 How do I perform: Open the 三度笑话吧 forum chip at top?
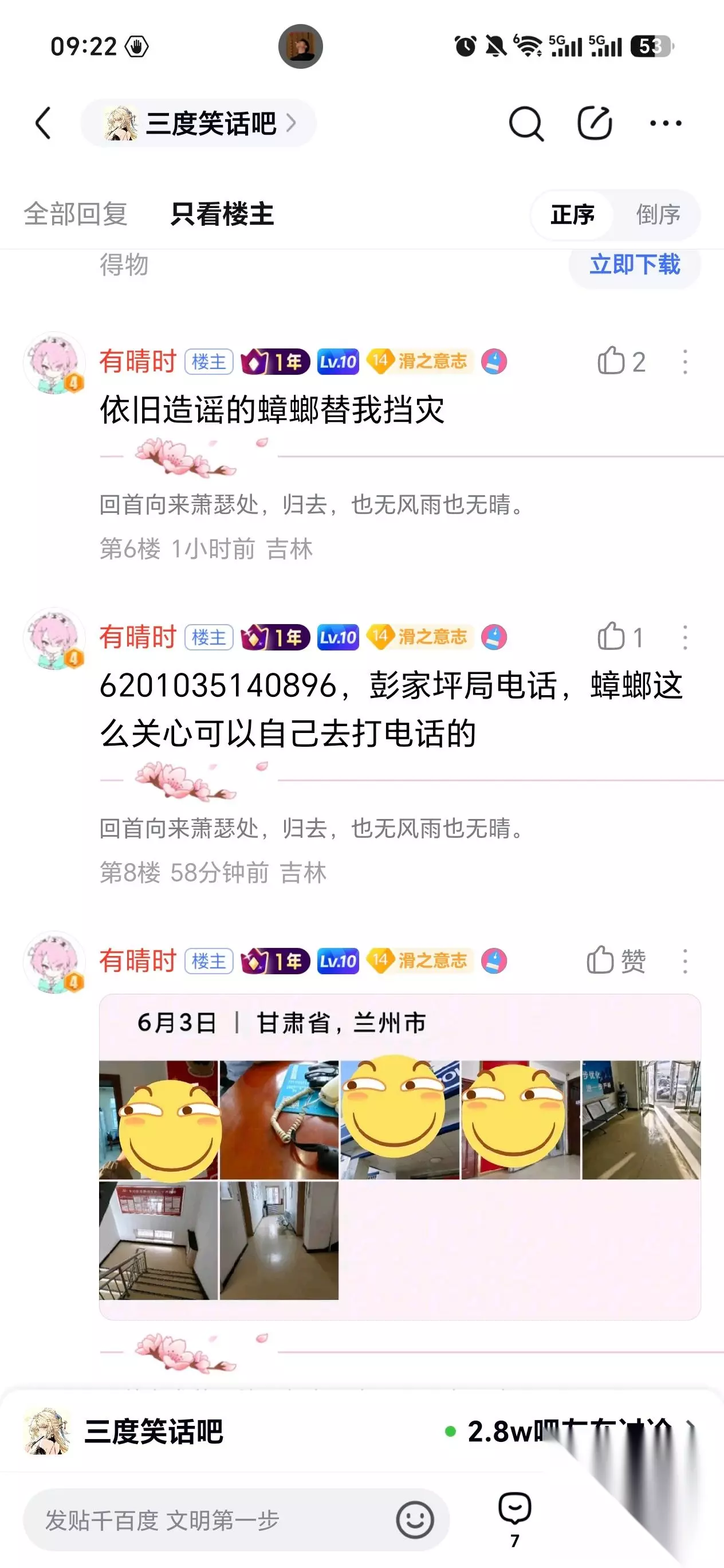(198, 123)
